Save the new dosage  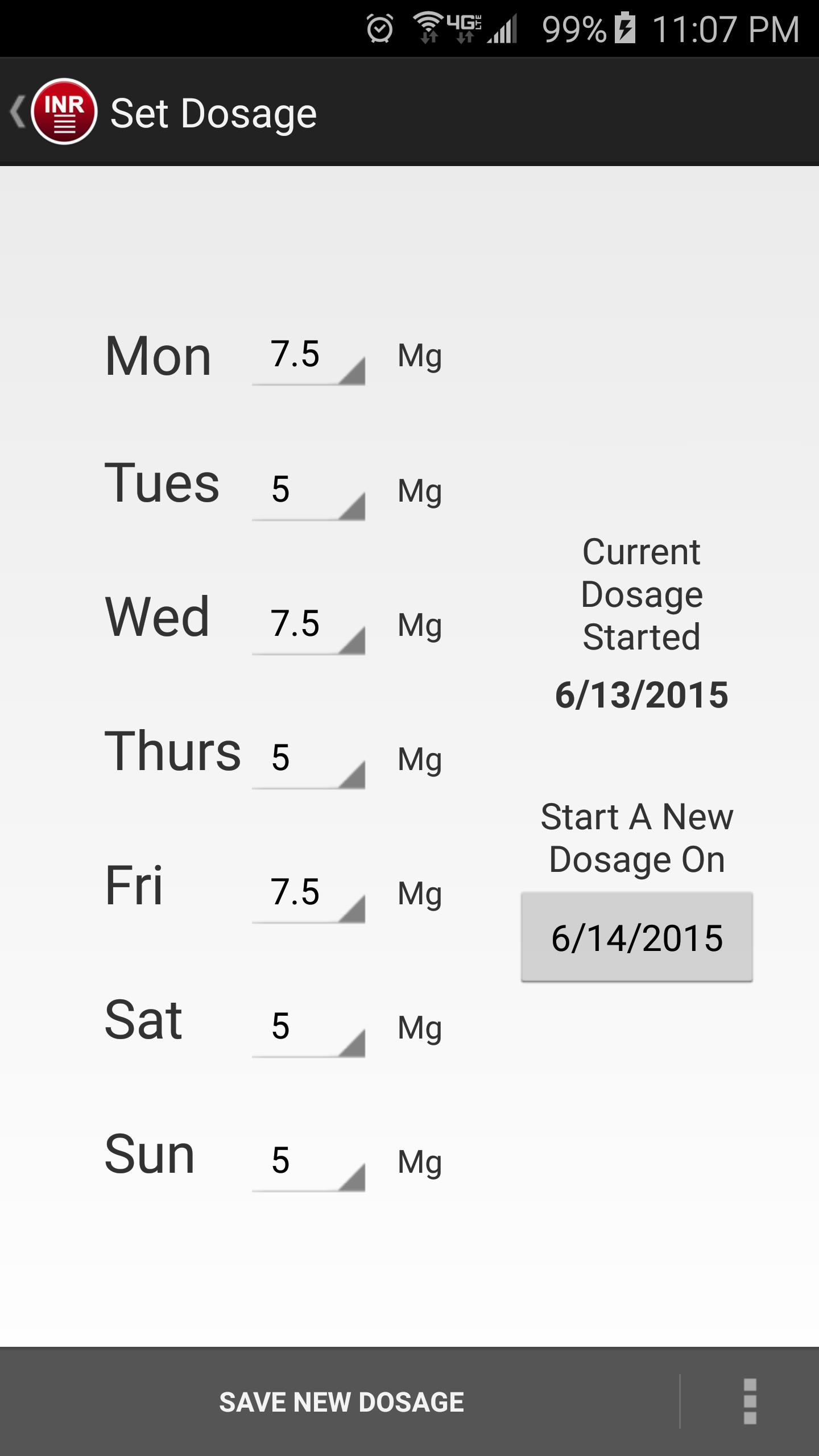click(341, 1402)
